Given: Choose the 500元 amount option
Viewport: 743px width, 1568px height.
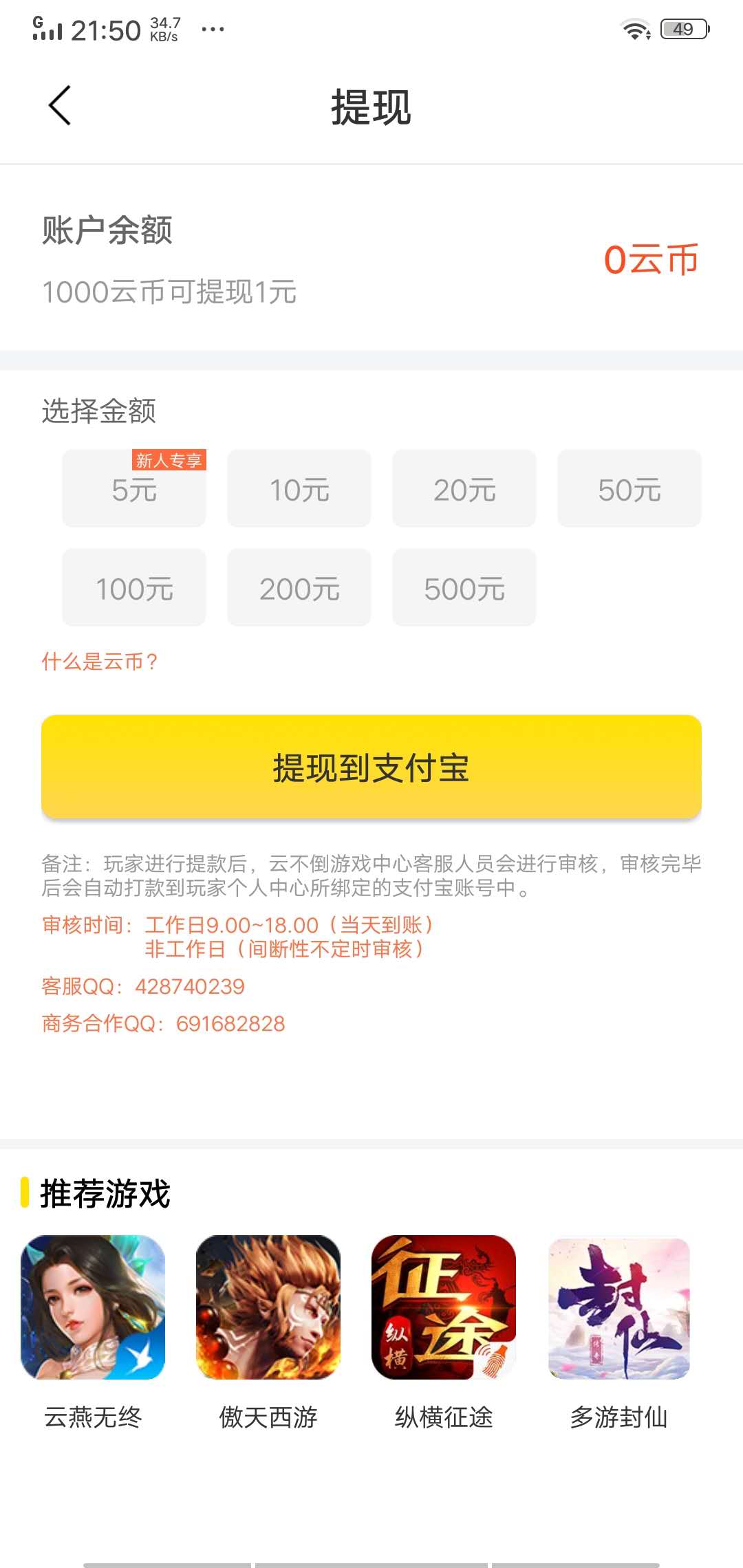Looking at the screenshot, I should [464, 588].
